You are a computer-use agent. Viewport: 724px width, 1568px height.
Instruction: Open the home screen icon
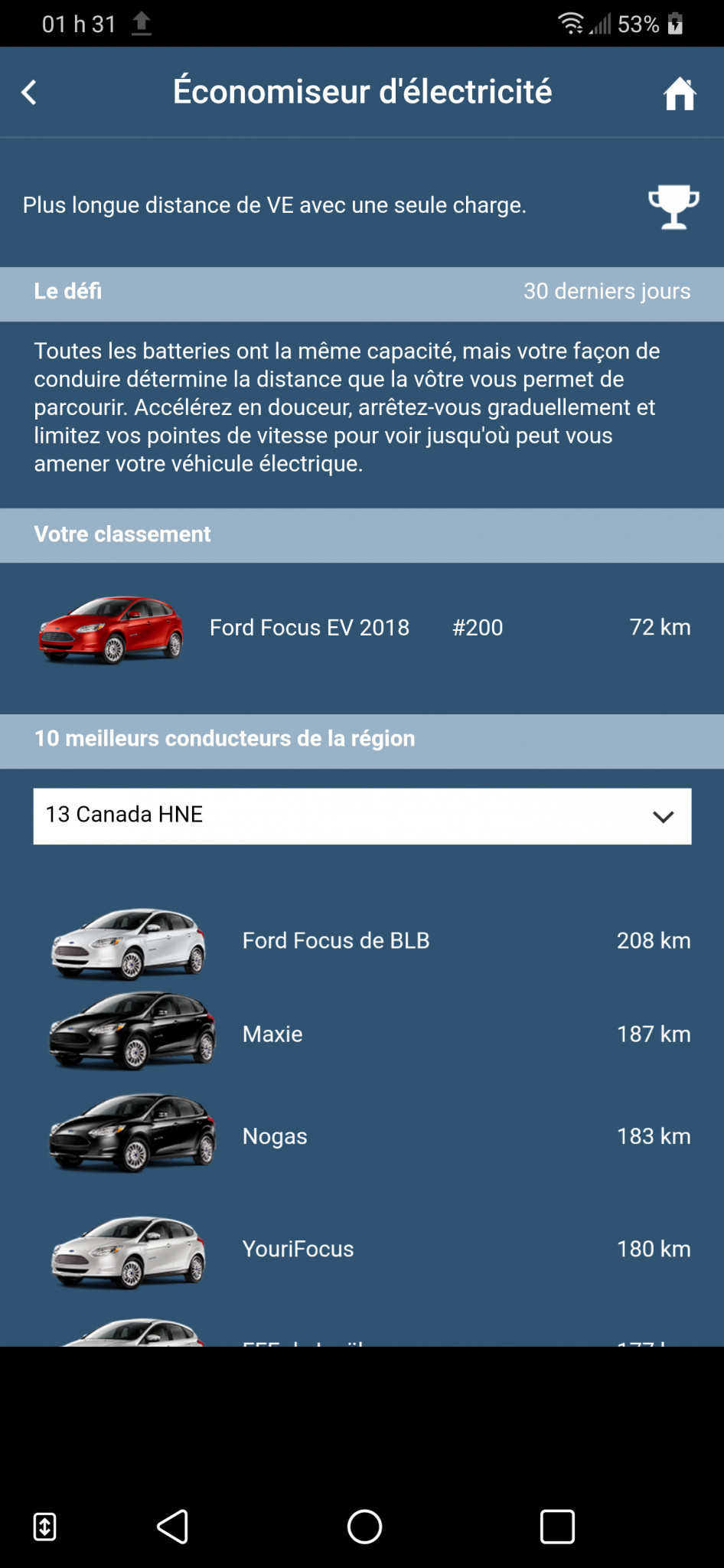tap(679, 94)
